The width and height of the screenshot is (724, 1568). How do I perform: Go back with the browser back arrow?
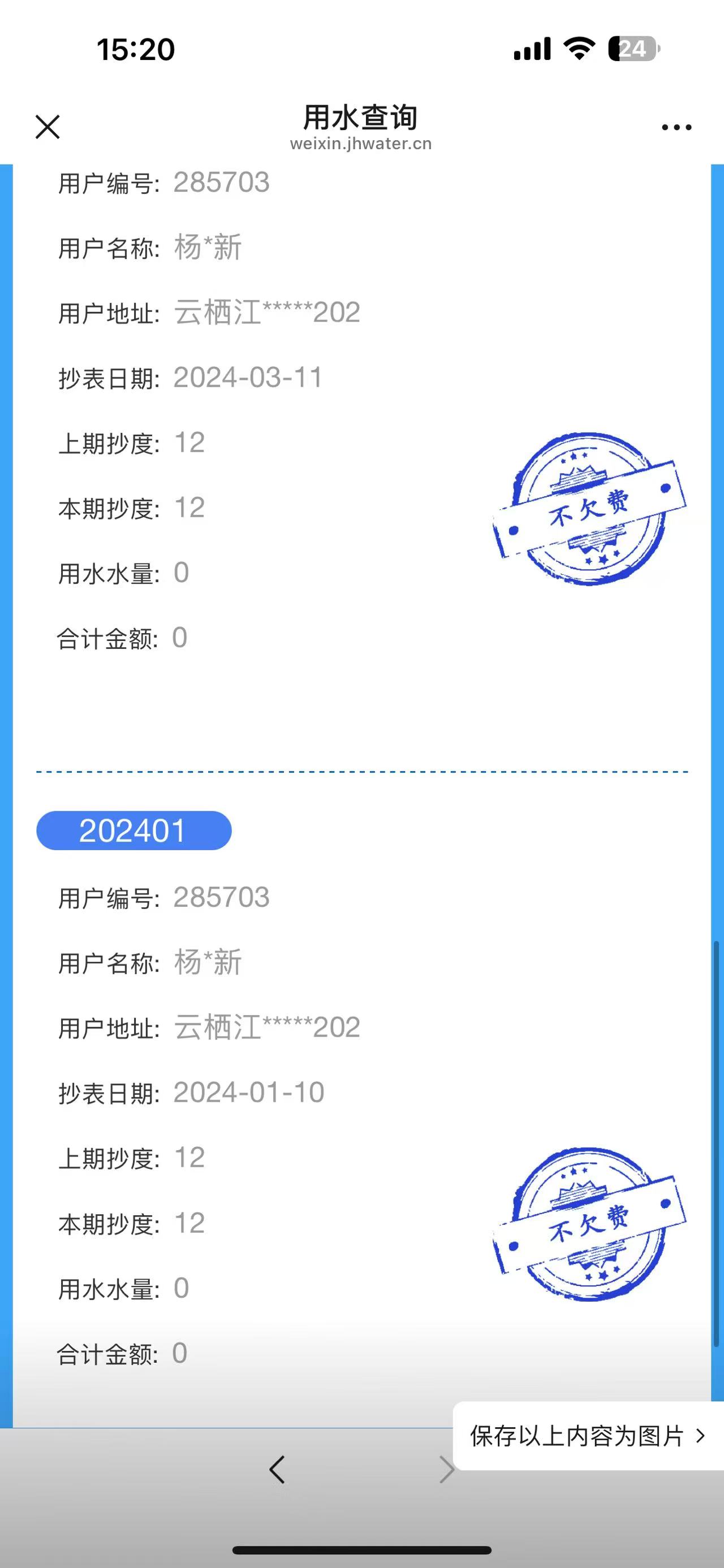click(277, 1470)
